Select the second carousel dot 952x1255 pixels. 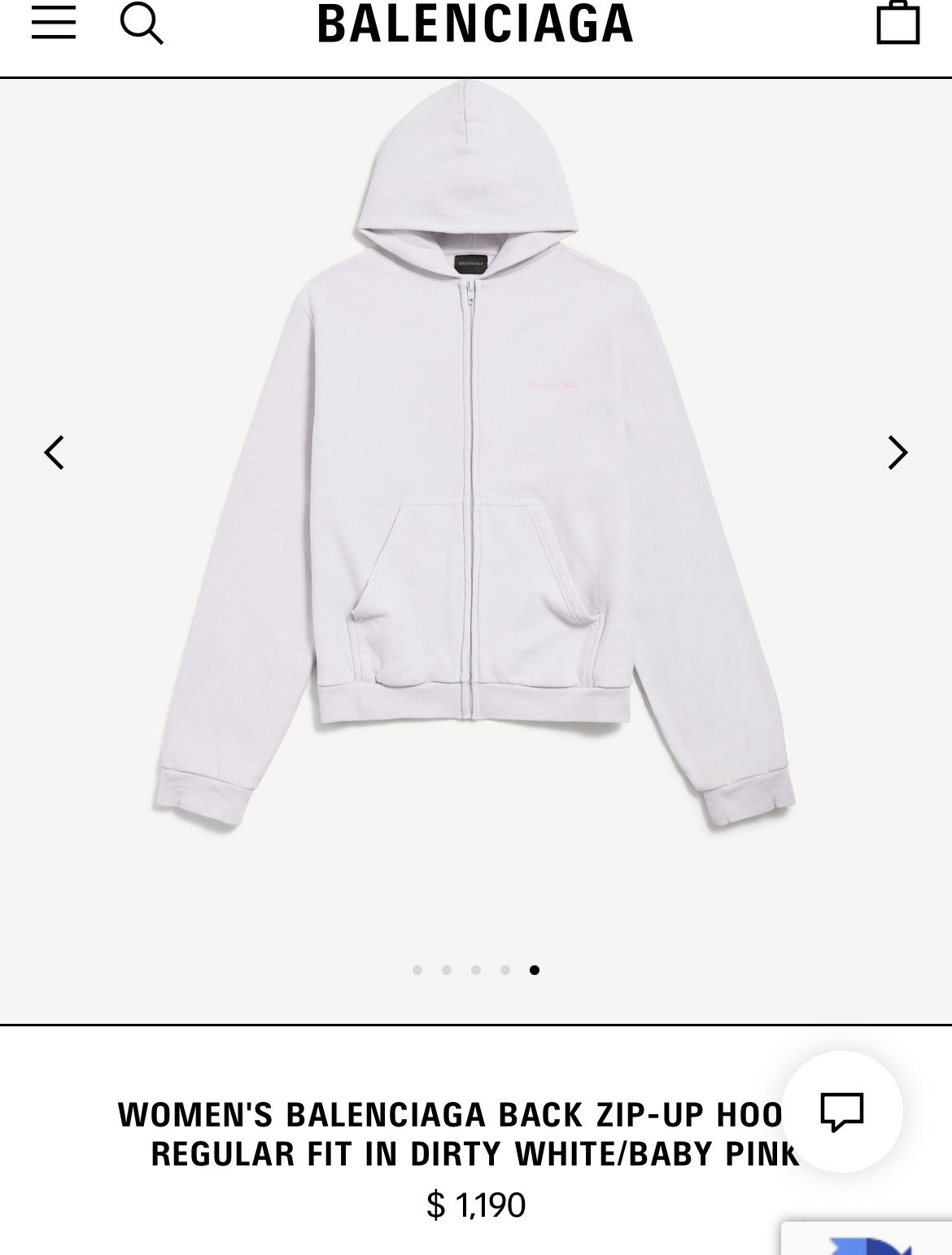click(446, 969)
